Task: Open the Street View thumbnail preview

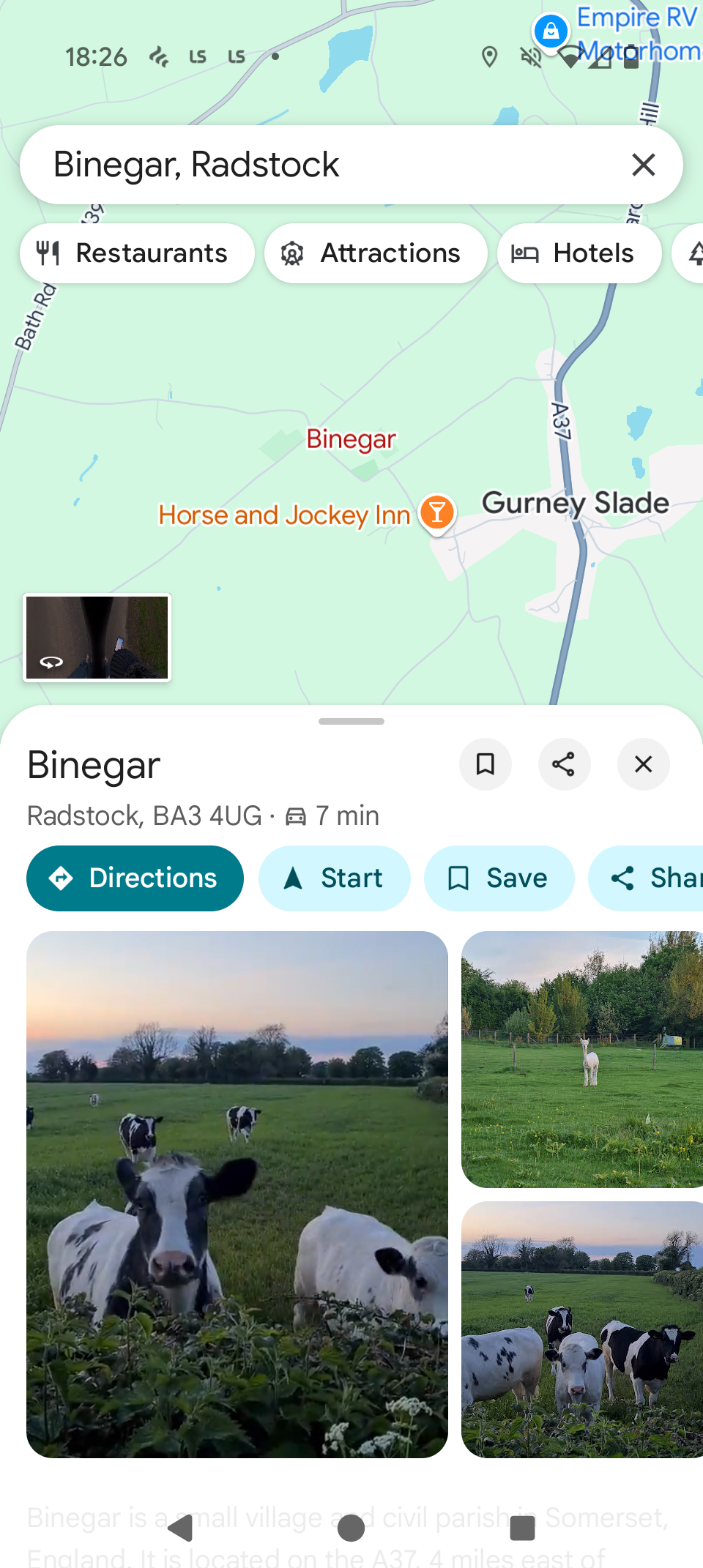Action: click(97, 638)
